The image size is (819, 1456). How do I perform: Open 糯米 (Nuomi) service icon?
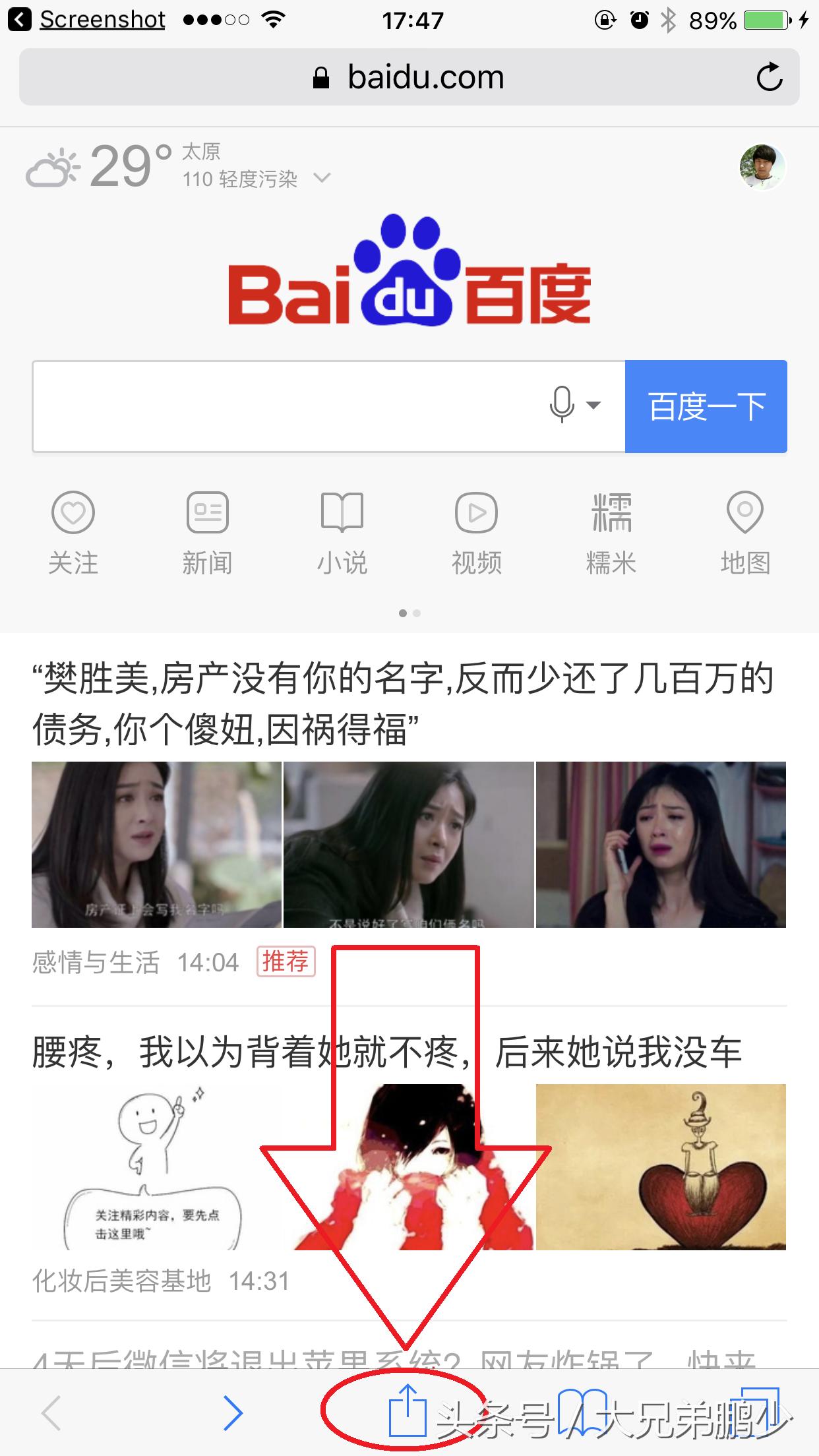coord(613,513)
